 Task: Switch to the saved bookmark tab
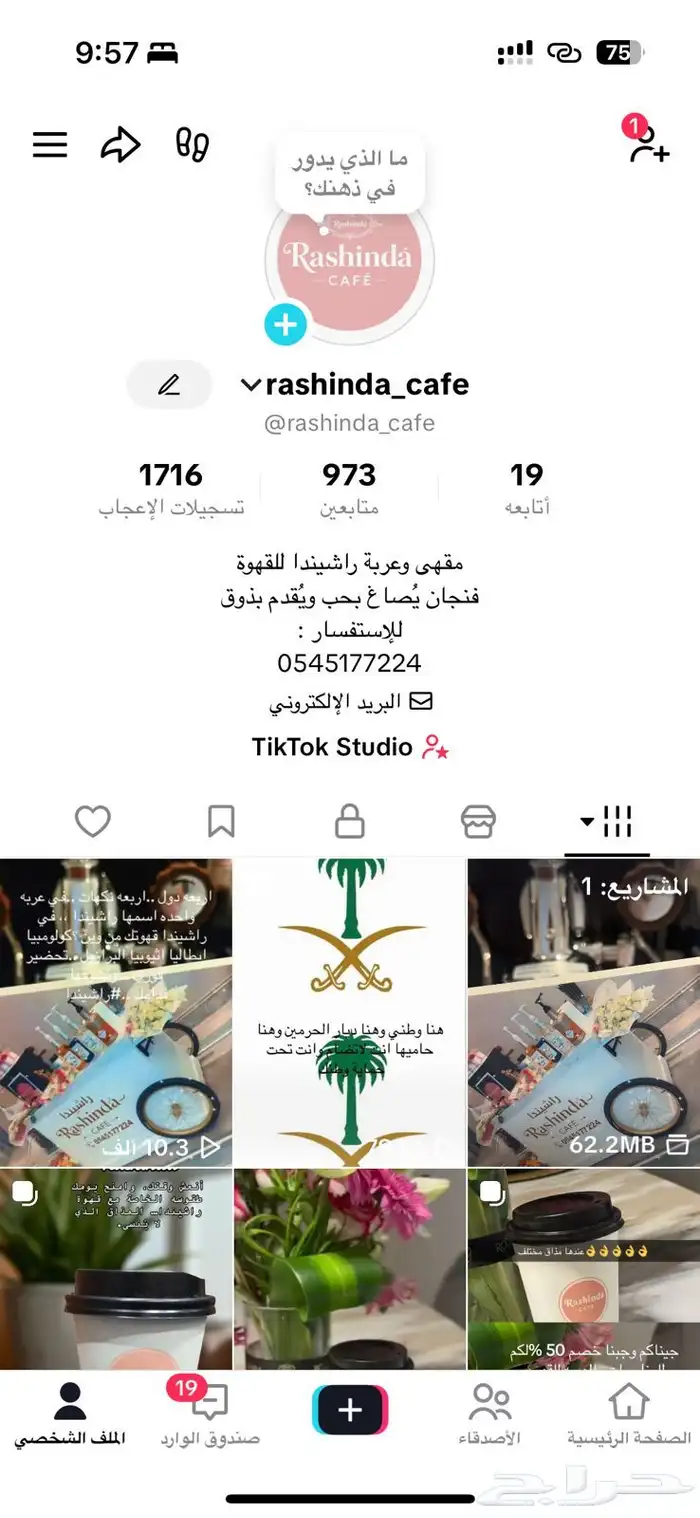(x=221, y=822)
